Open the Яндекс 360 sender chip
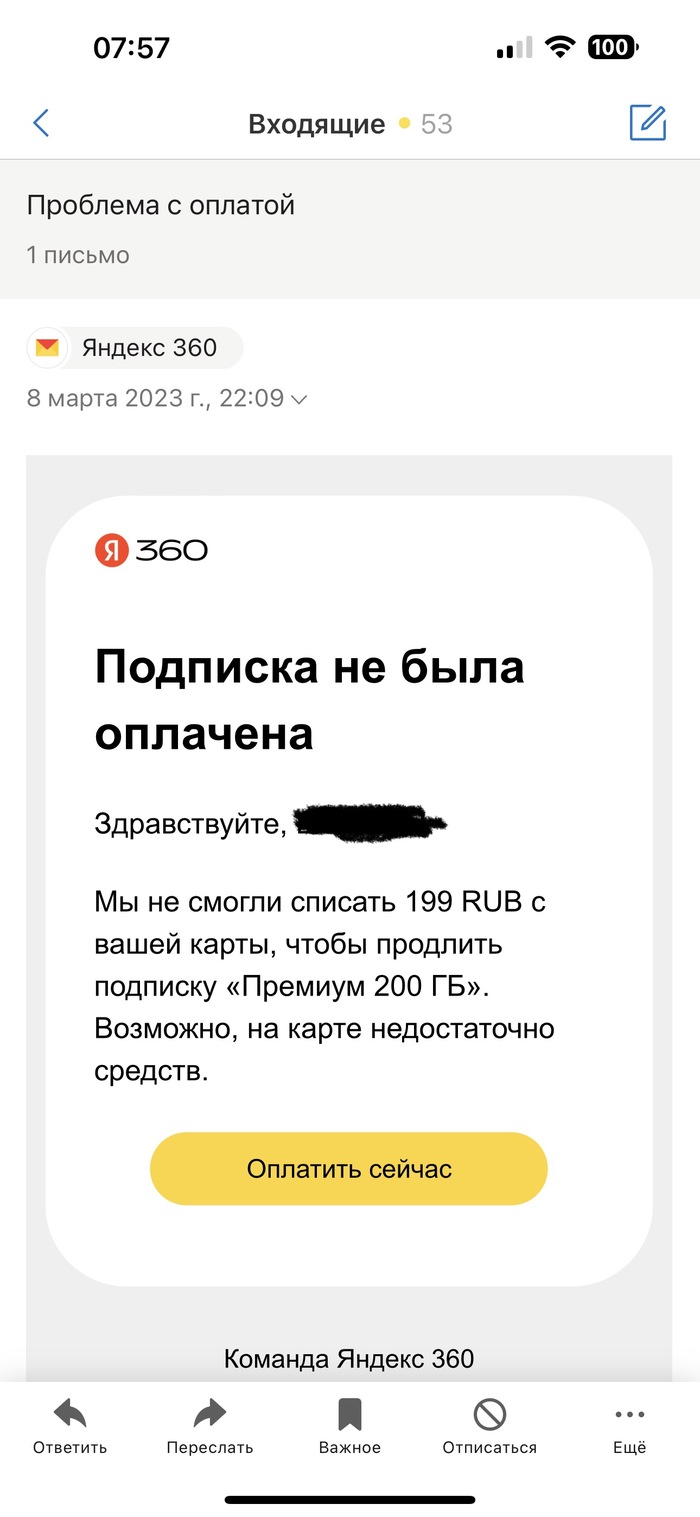 coord(135,348)
